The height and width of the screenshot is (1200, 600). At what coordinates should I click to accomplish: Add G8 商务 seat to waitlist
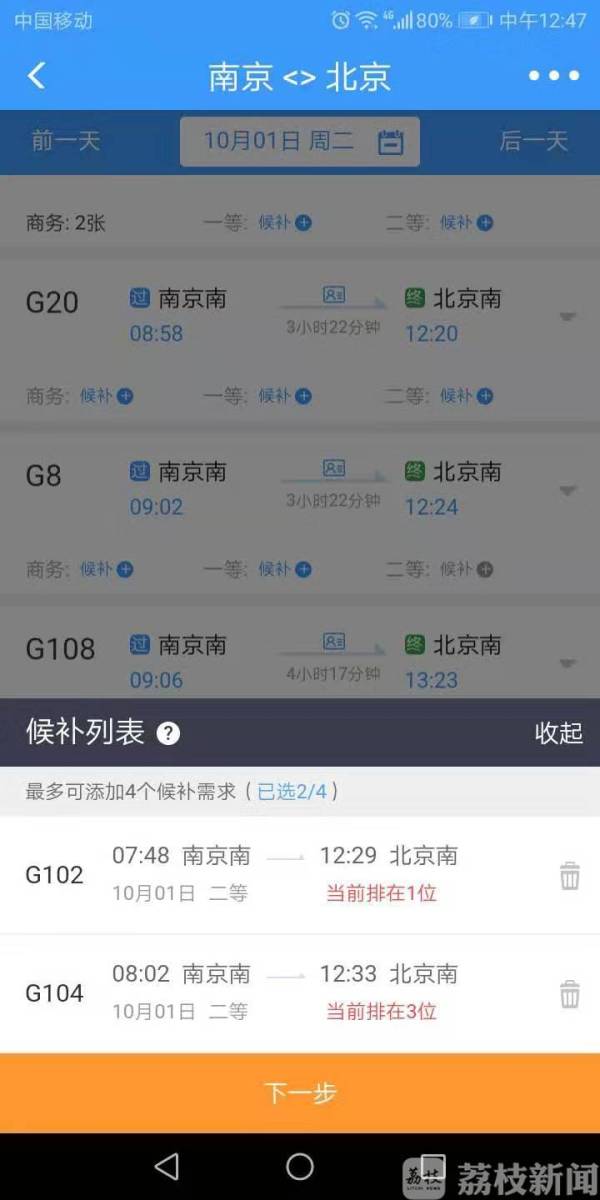pos(107,569)
